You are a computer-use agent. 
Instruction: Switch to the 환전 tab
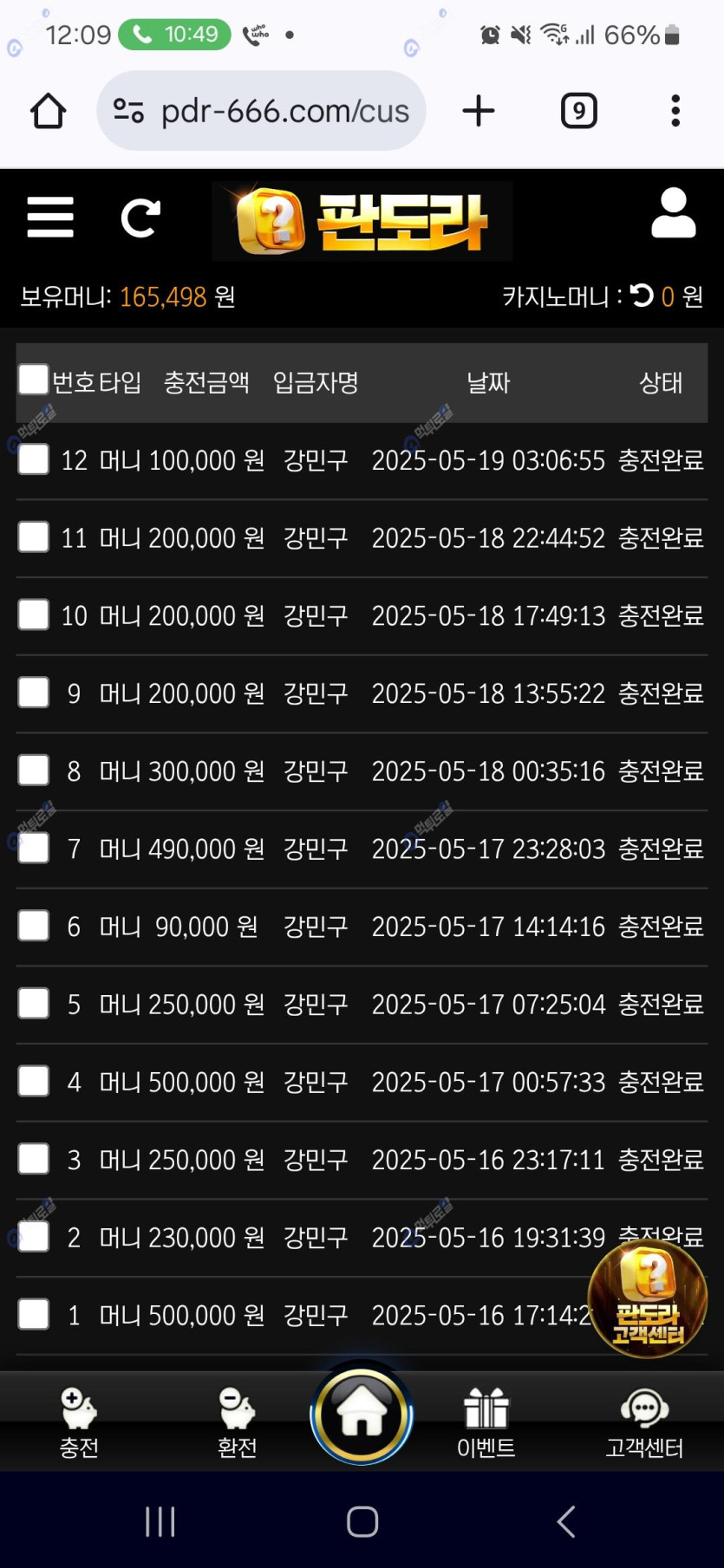click(x=237, y=1423)
